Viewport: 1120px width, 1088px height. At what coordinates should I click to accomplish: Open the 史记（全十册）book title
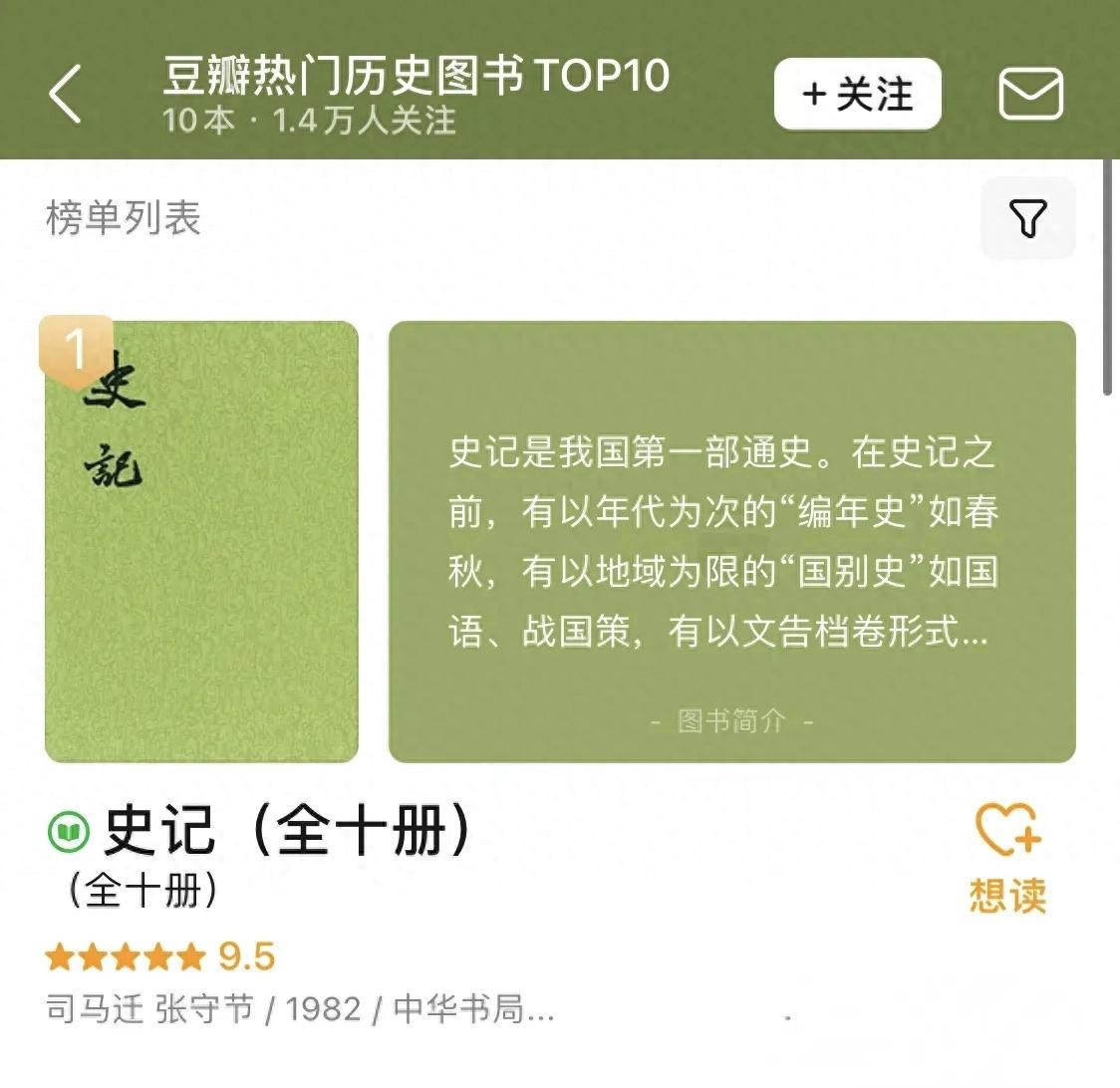click(287, 831)
